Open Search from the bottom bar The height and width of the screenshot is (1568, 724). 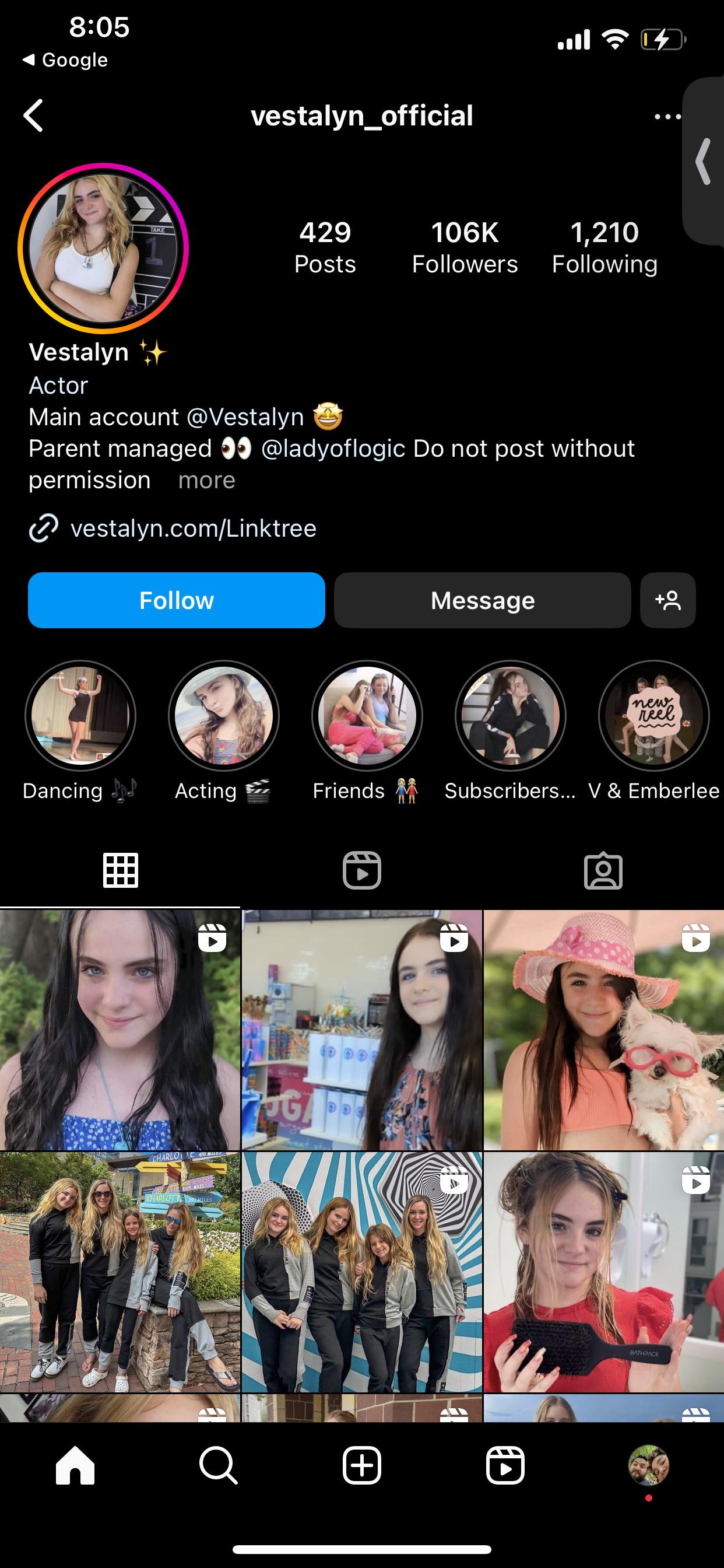click(218, 1466)
